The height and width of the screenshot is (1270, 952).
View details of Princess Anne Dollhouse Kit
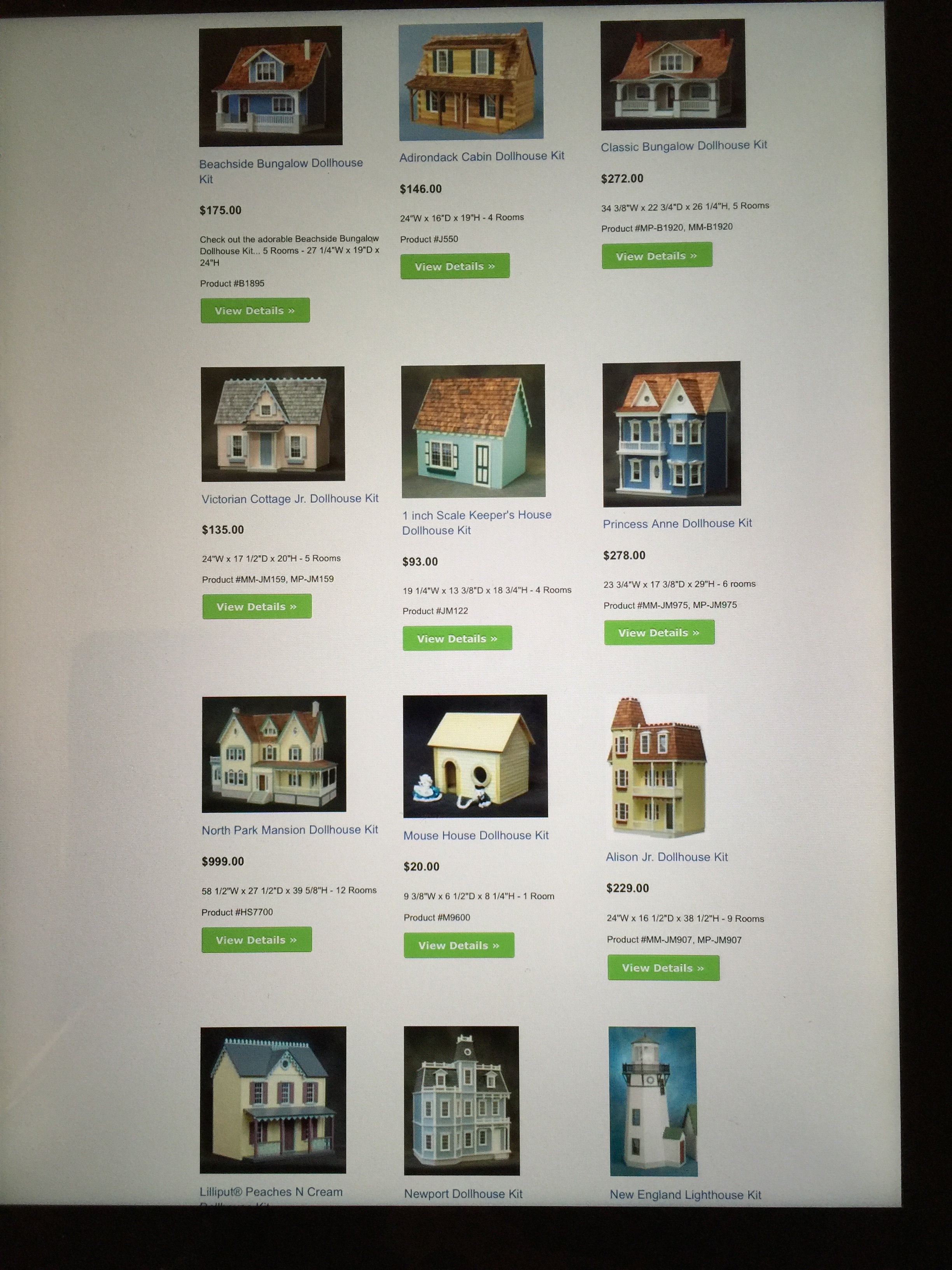point(659,633)
